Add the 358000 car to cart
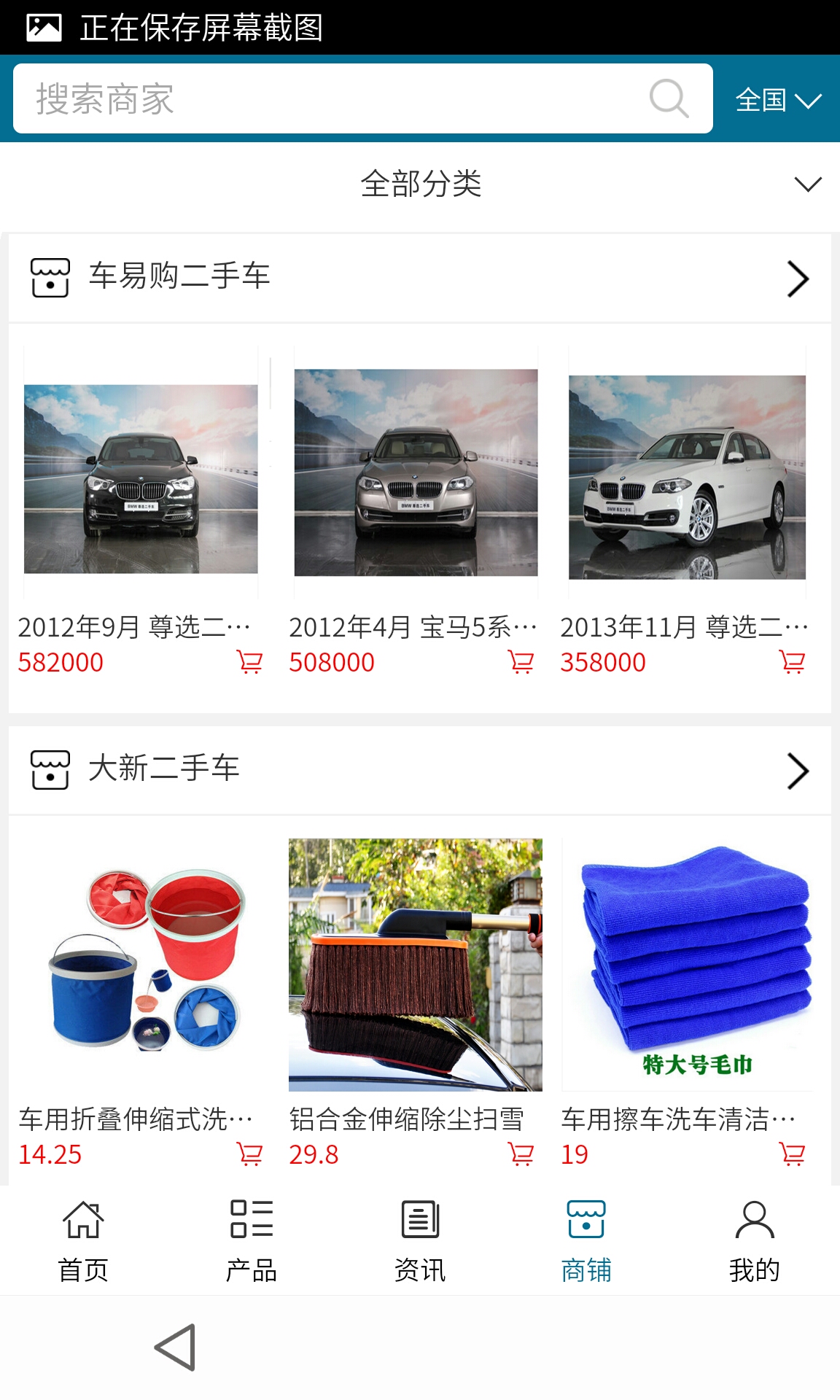The image size is (840, 1400). [x=792, y=662]
